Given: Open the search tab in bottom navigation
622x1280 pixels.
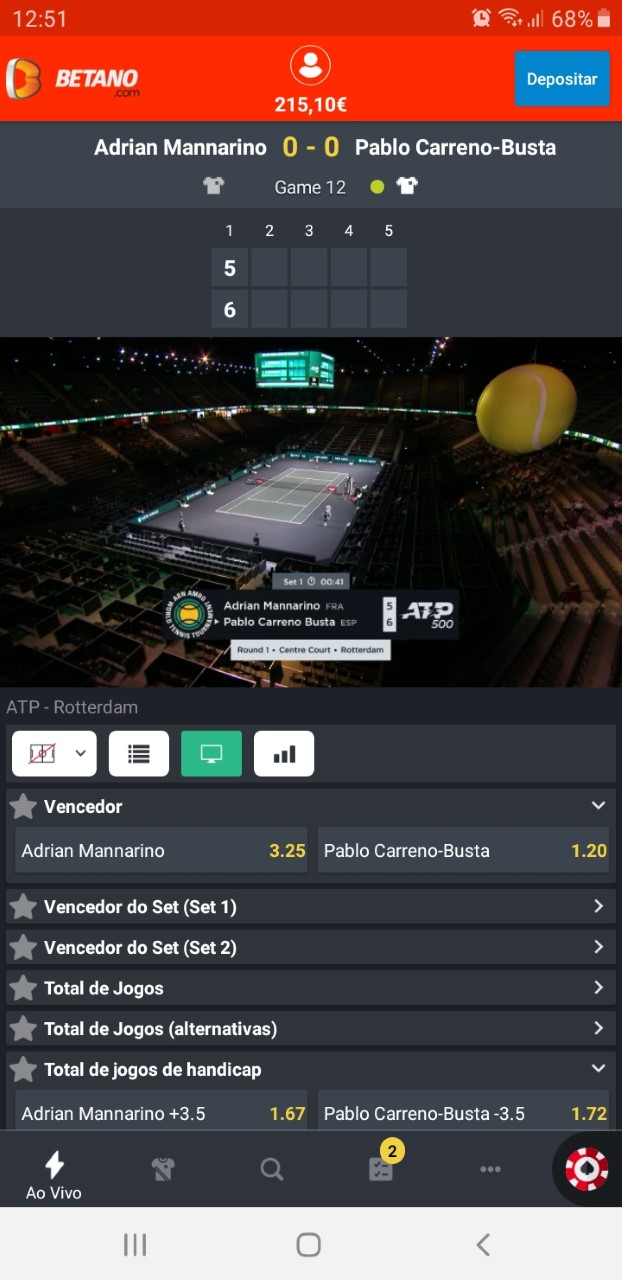Looking at the screenshot, I should tap(271, 1169).
